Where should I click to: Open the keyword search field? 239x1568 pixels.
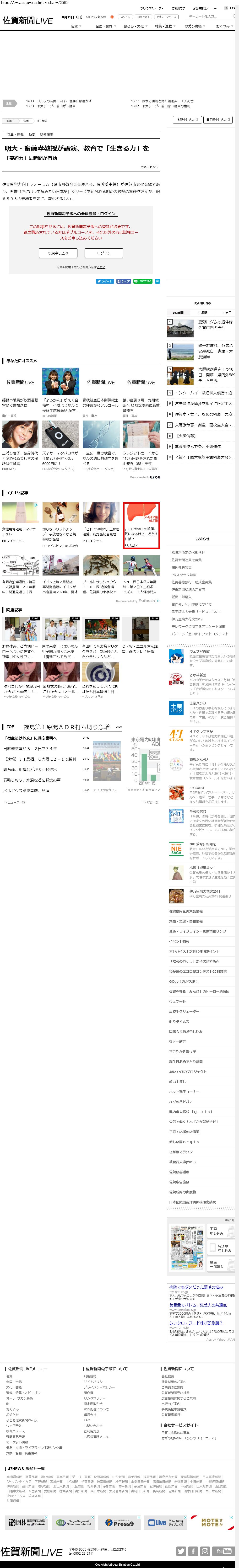tap(210, 16)
